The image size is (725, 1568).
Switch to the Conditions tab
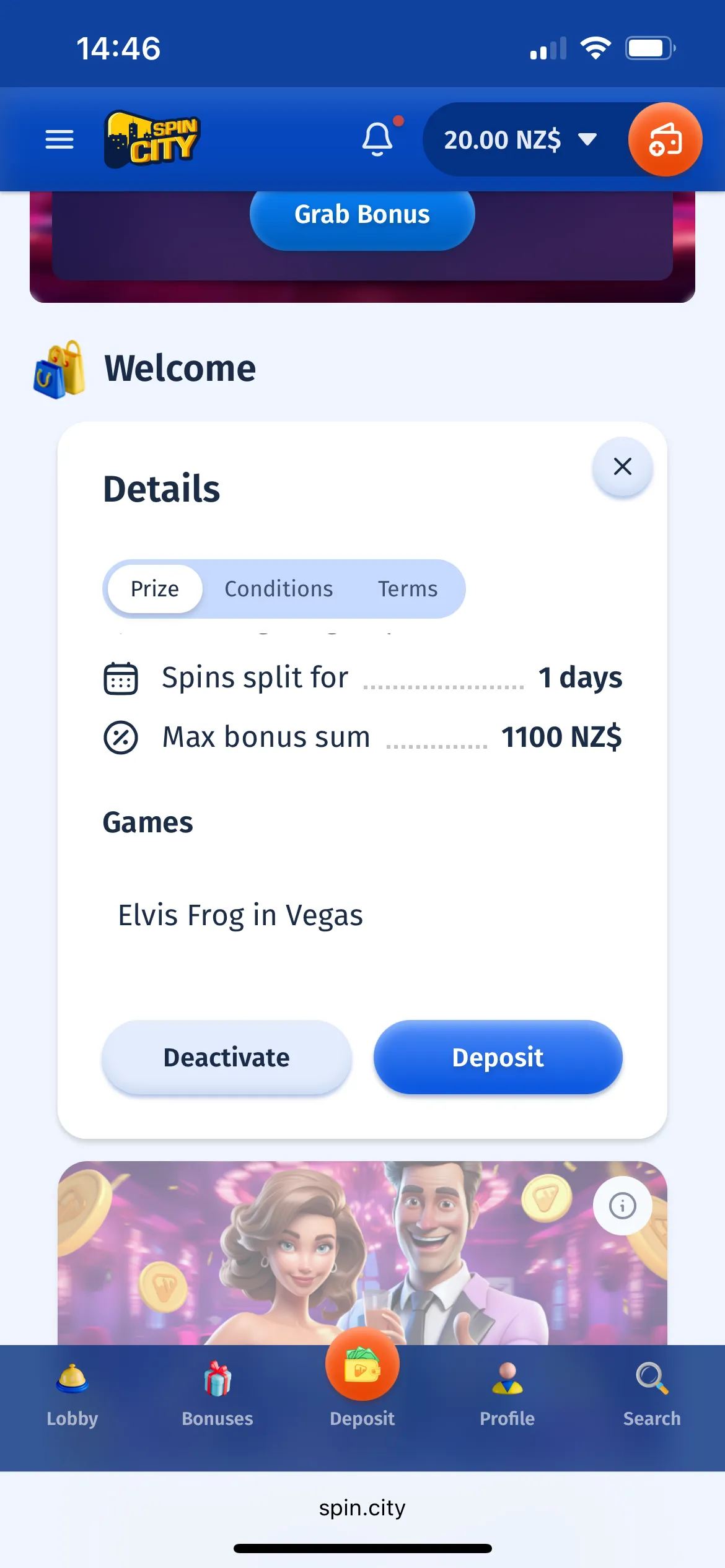pyautogui.click(x=278, y=589)
